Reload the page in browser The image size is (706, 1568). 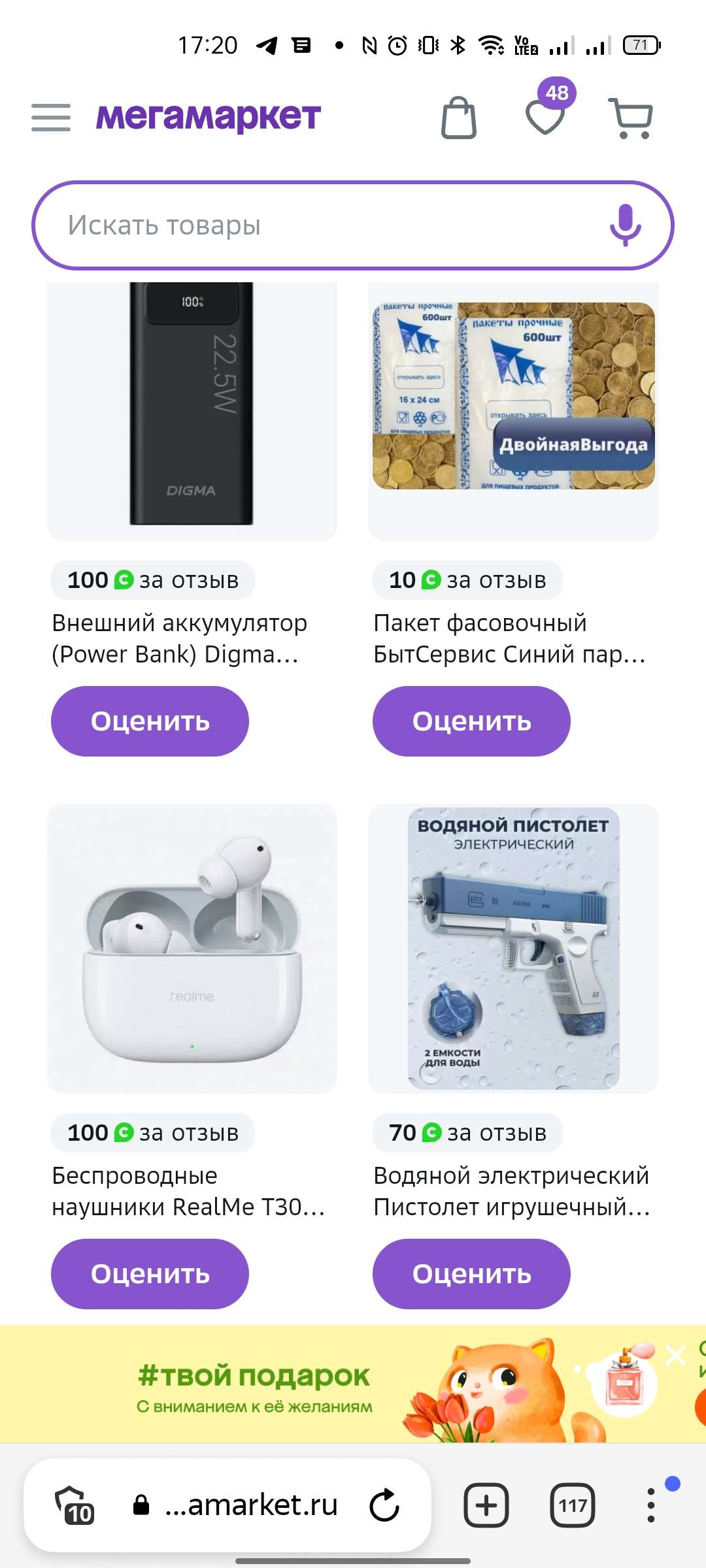coord(384,1505)
